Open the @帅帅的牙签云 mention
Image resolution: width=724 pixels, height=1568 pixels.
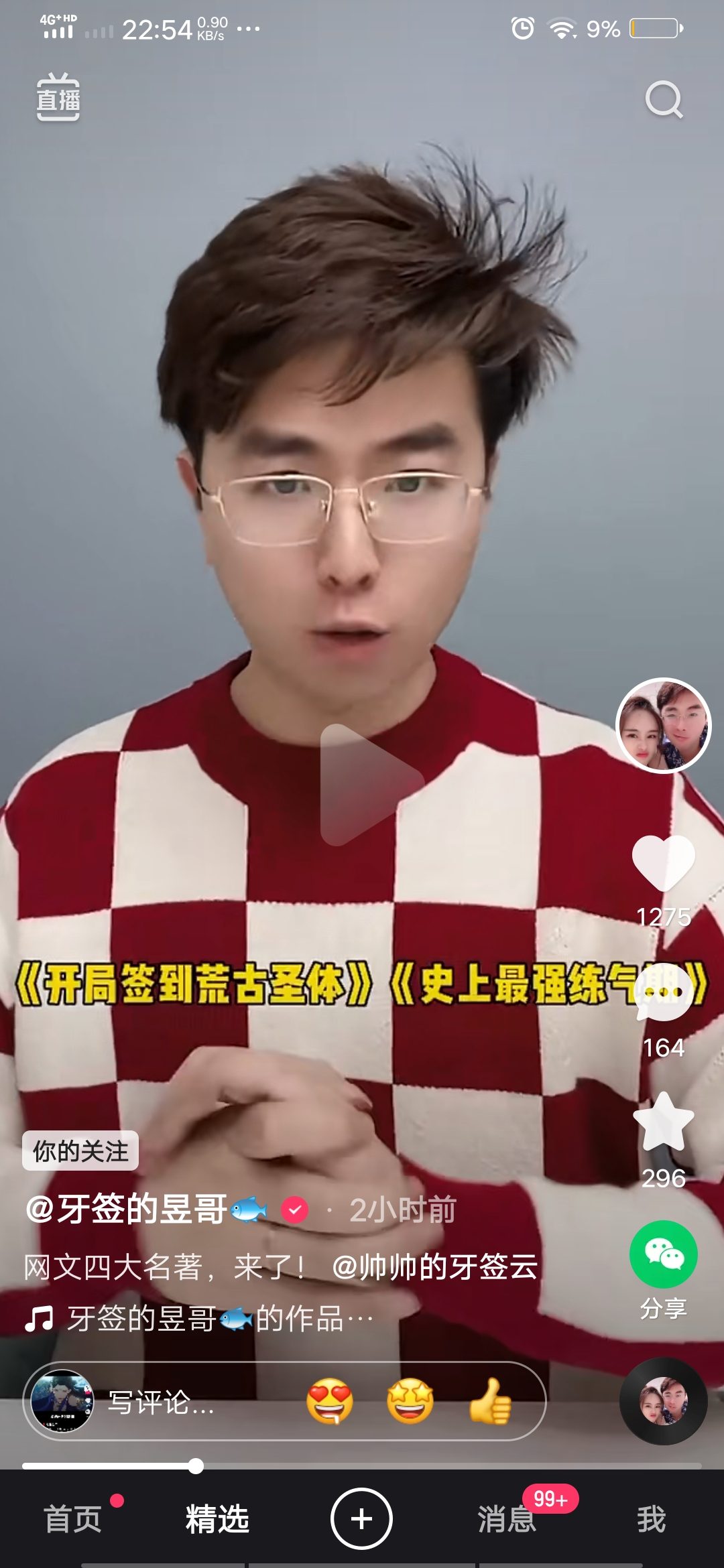pyautogui.click(x=434, y=1266)
